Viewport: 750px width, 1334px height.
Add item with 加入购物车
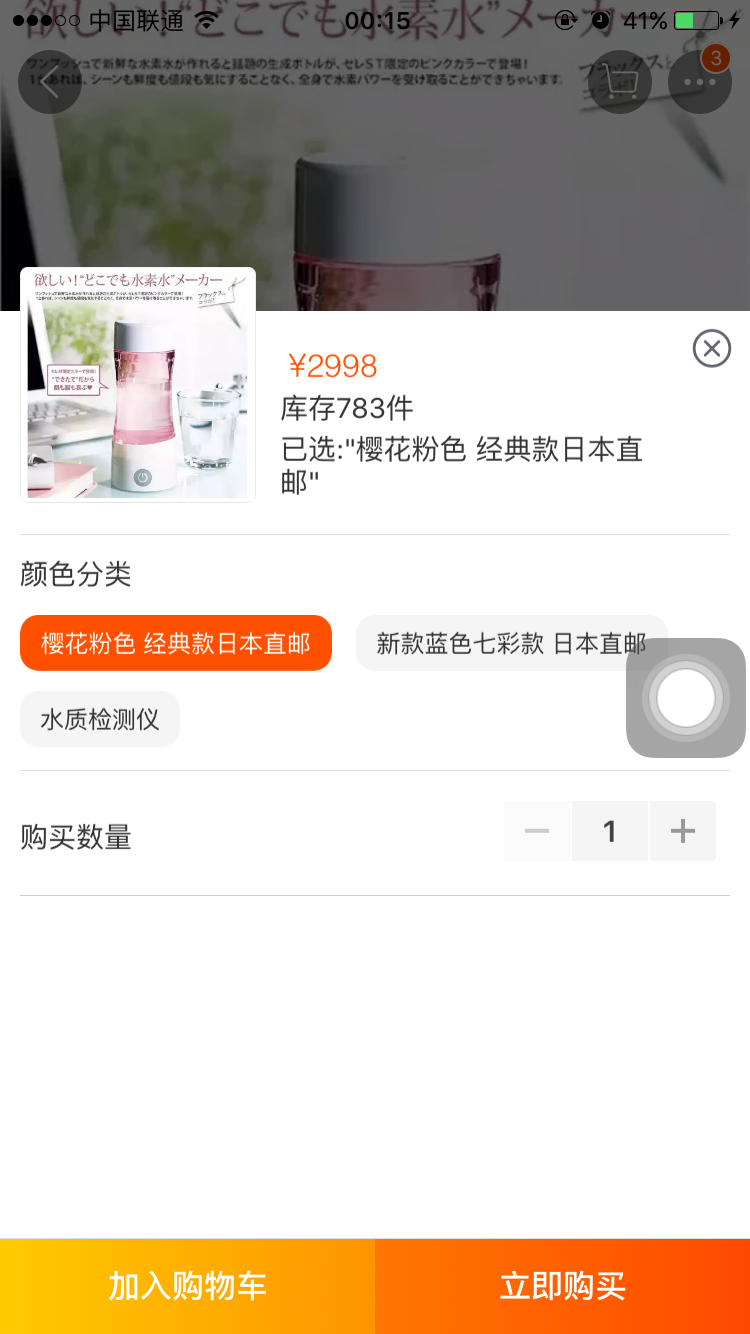[187, 1286]
